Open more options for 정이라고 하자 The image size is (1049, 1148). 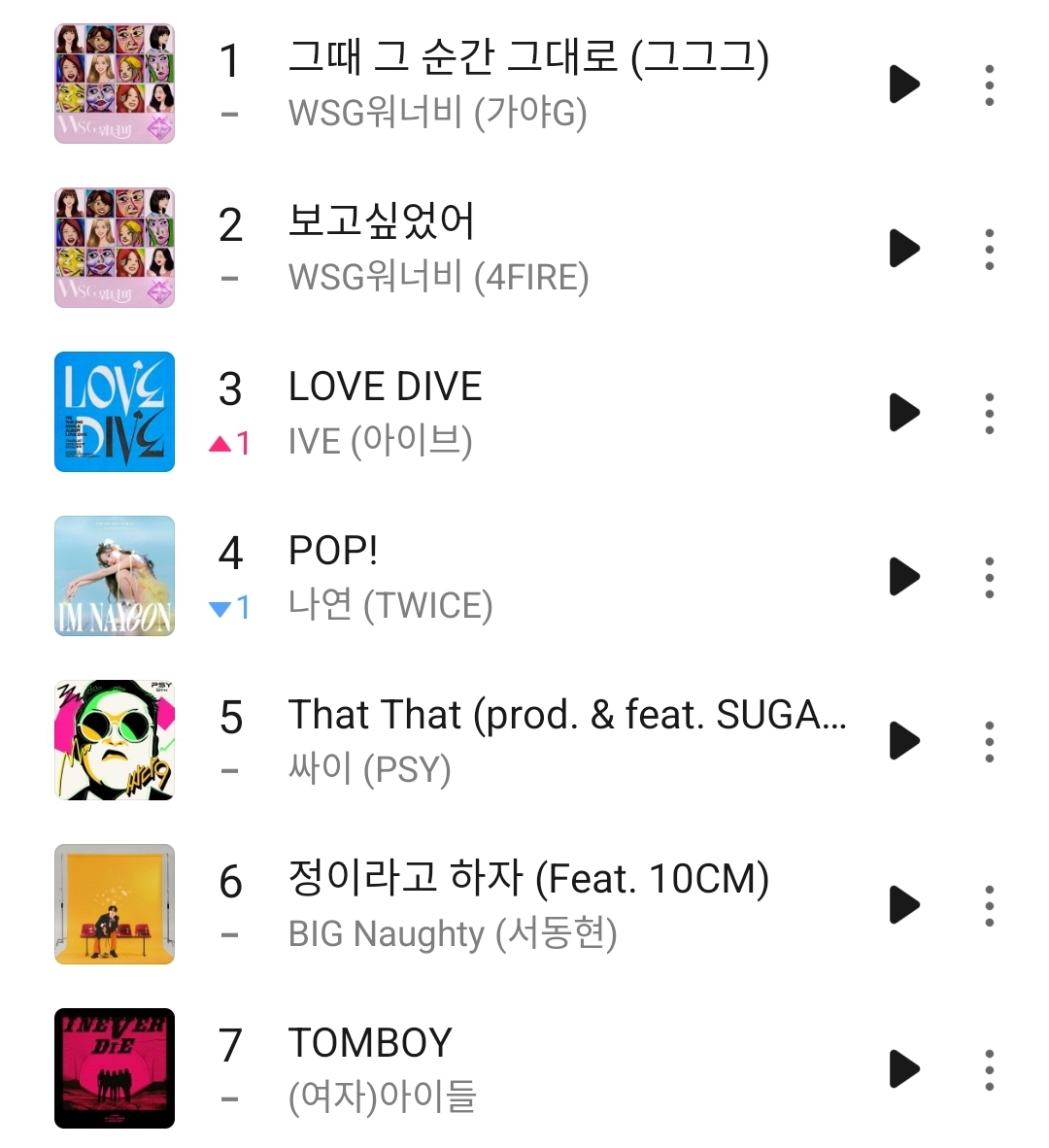pyautogui.click(x=989, y=905)
